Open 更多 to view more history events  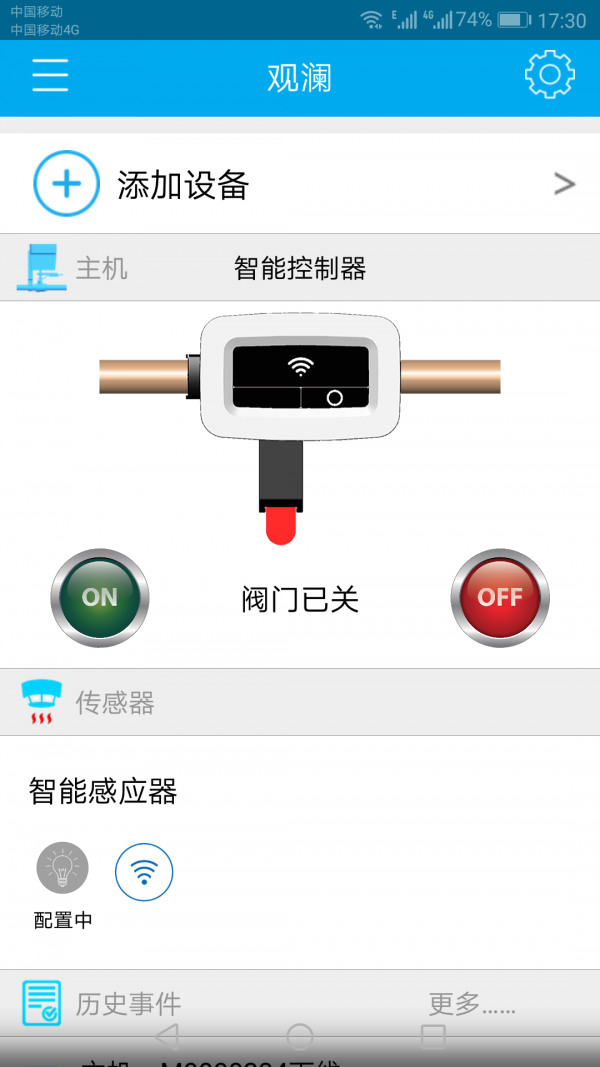472,1003
